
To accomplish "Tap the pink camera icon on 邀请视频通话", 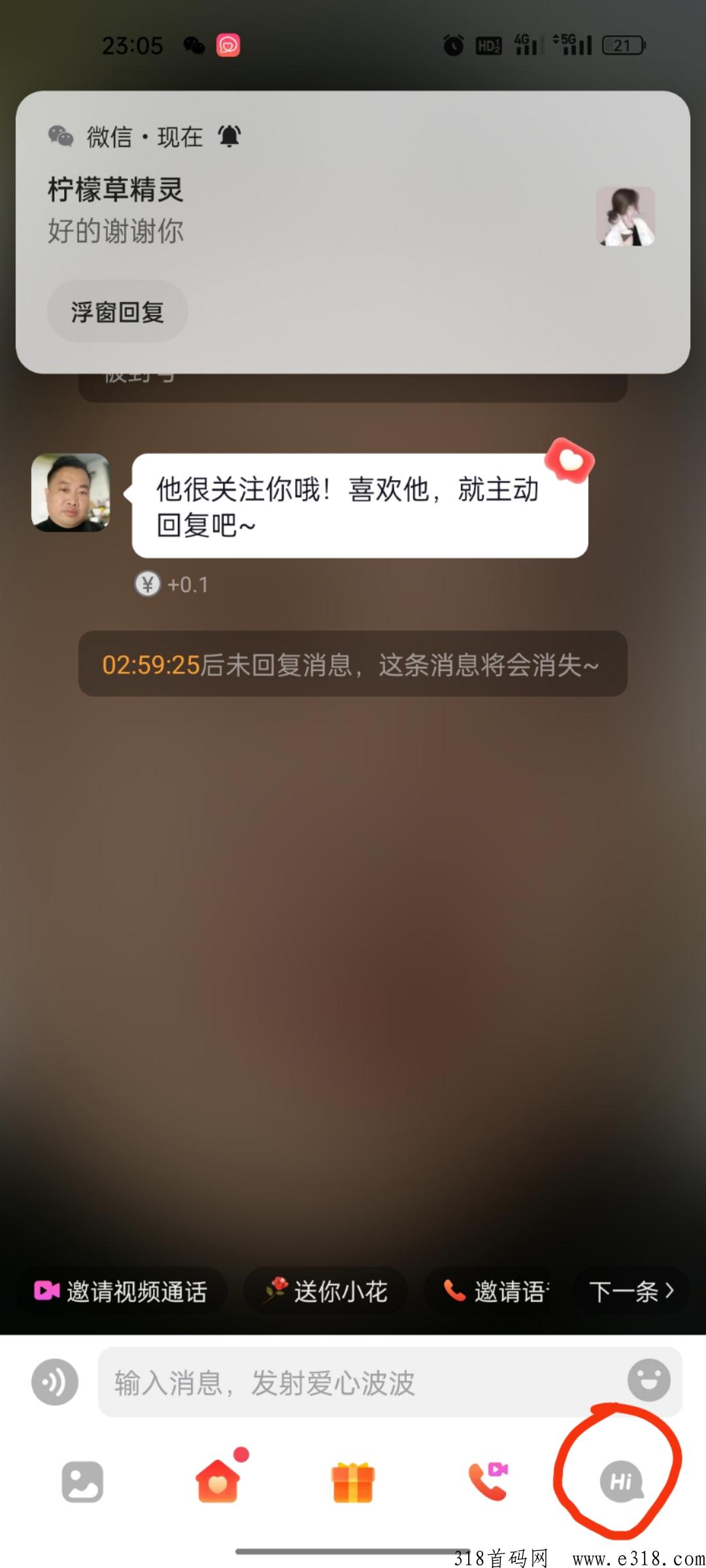I will click(x=49, y=1290).
